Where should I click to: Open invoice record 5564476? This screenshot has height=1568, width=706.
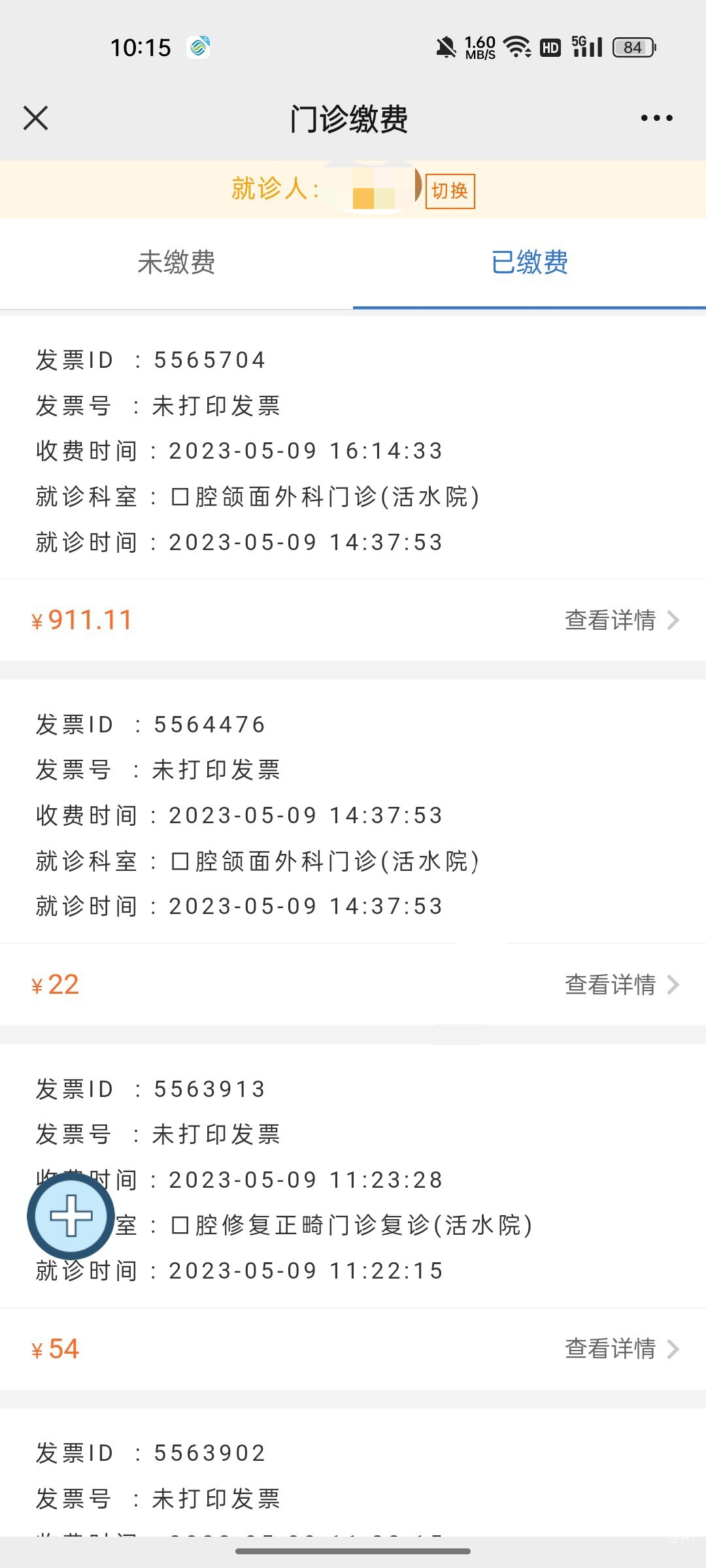353,815
